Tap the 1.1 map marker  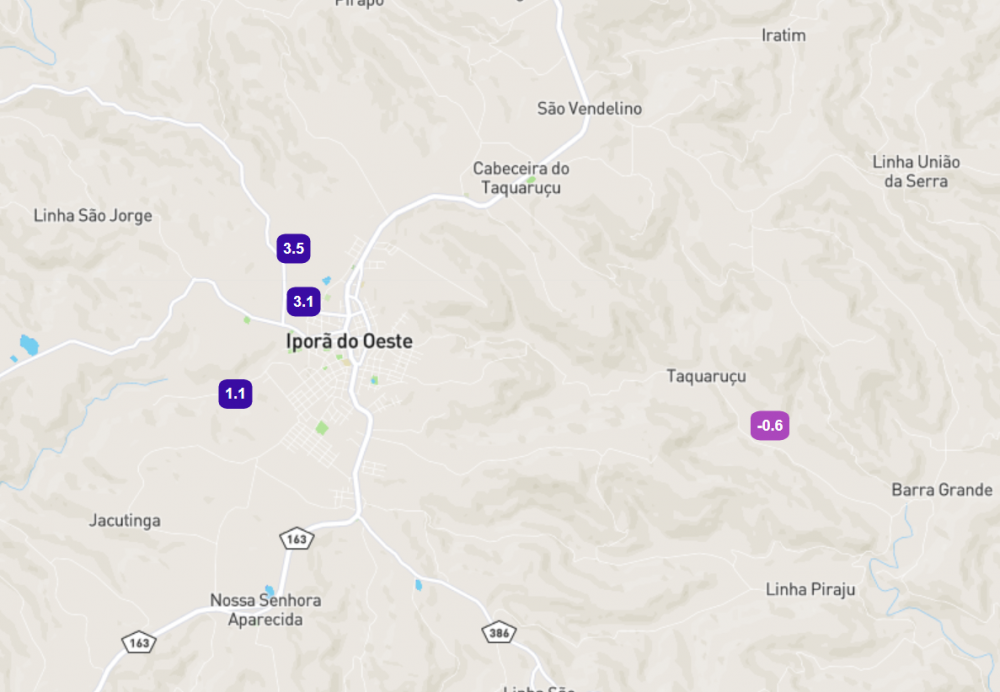pyautogui.click(x=235, y=394)
